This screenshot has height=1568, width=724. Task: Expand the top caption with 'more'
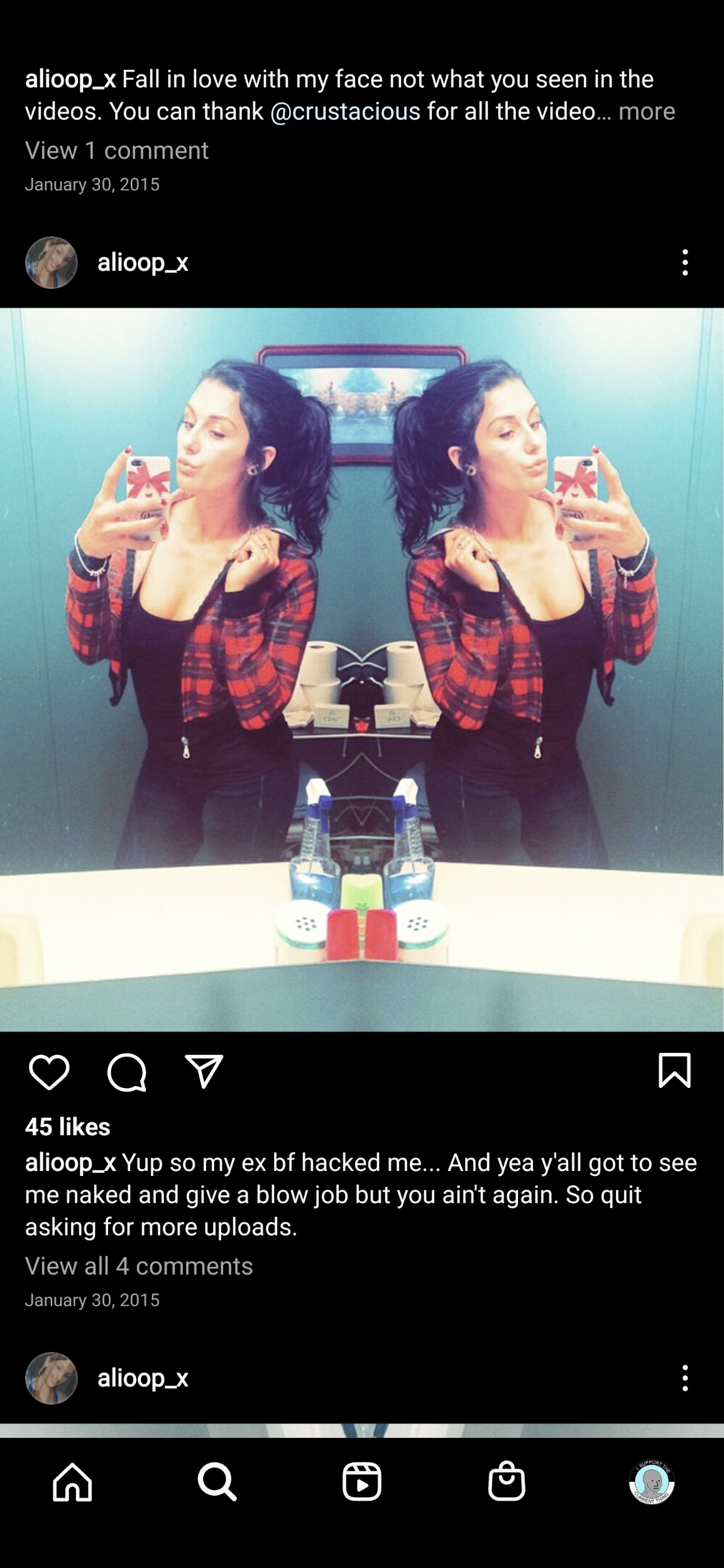click(x=646, y=111)
